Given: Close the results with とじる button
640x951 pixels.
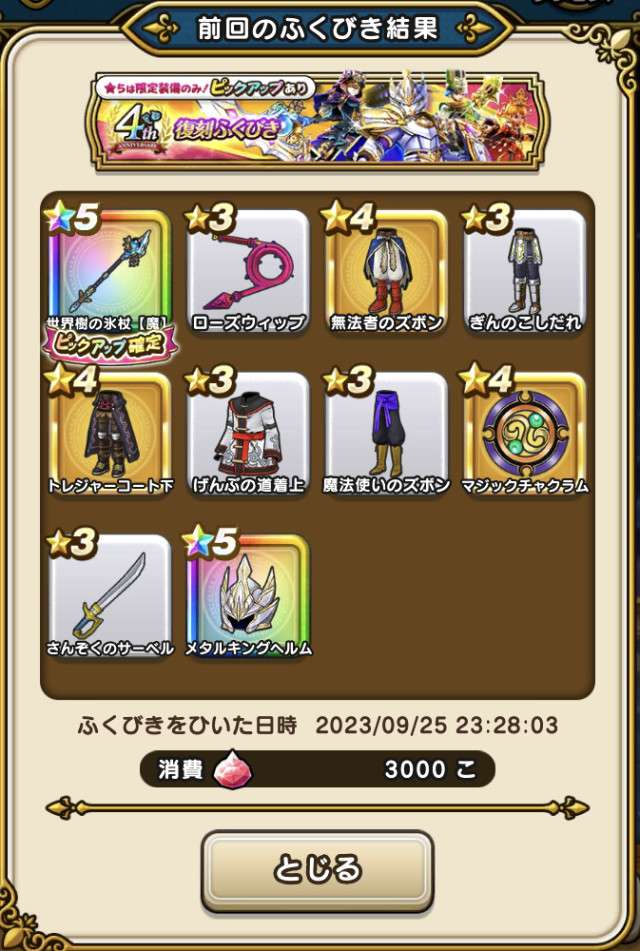Looking at the screenshot, I should pos(318,870).
